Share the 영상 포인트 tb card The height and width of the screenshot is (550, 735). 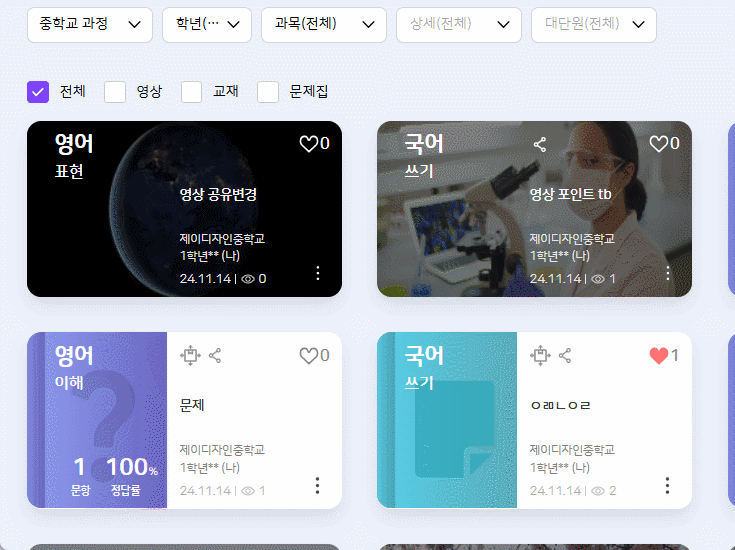tap(540, 144)
